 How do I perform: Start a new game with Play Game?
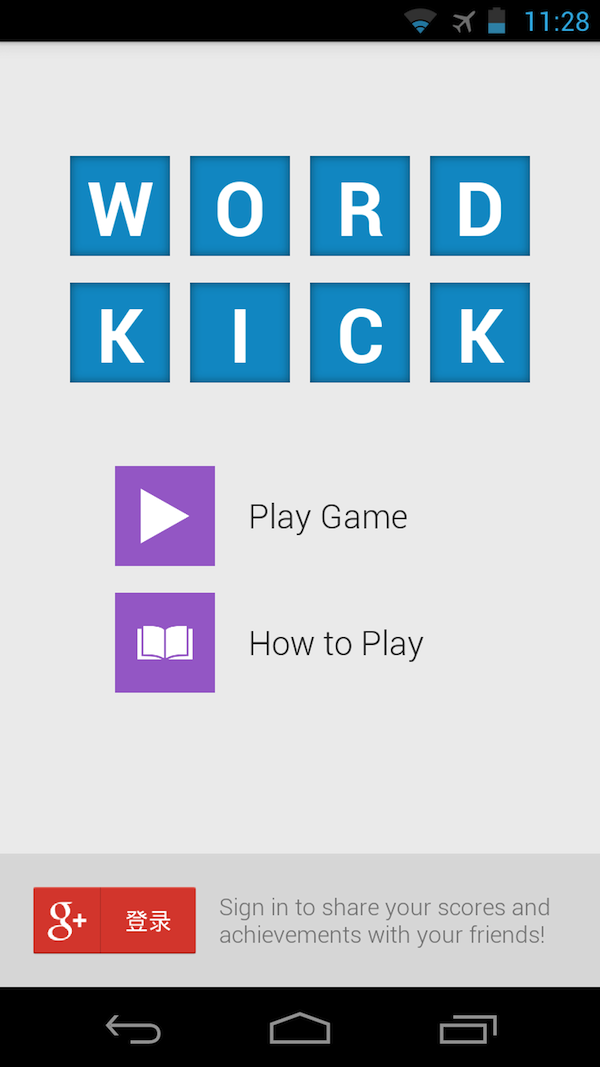[165, 516]
